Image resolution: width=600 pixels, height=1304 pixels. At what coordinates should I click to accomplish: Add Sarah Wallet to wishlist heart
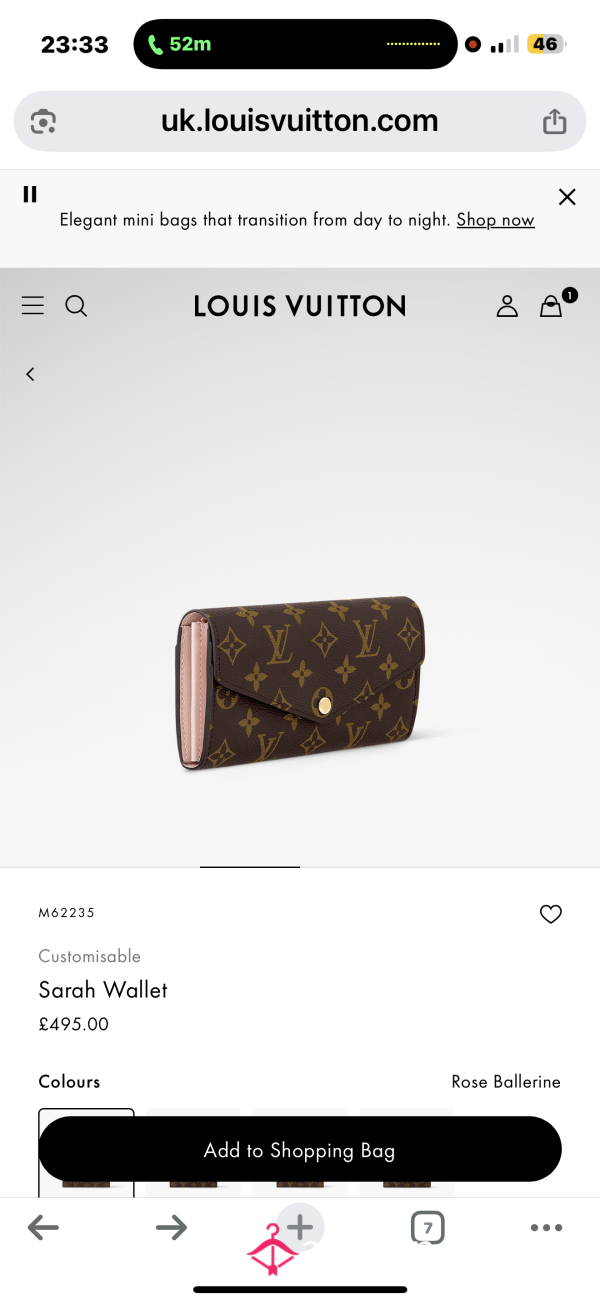551,914
